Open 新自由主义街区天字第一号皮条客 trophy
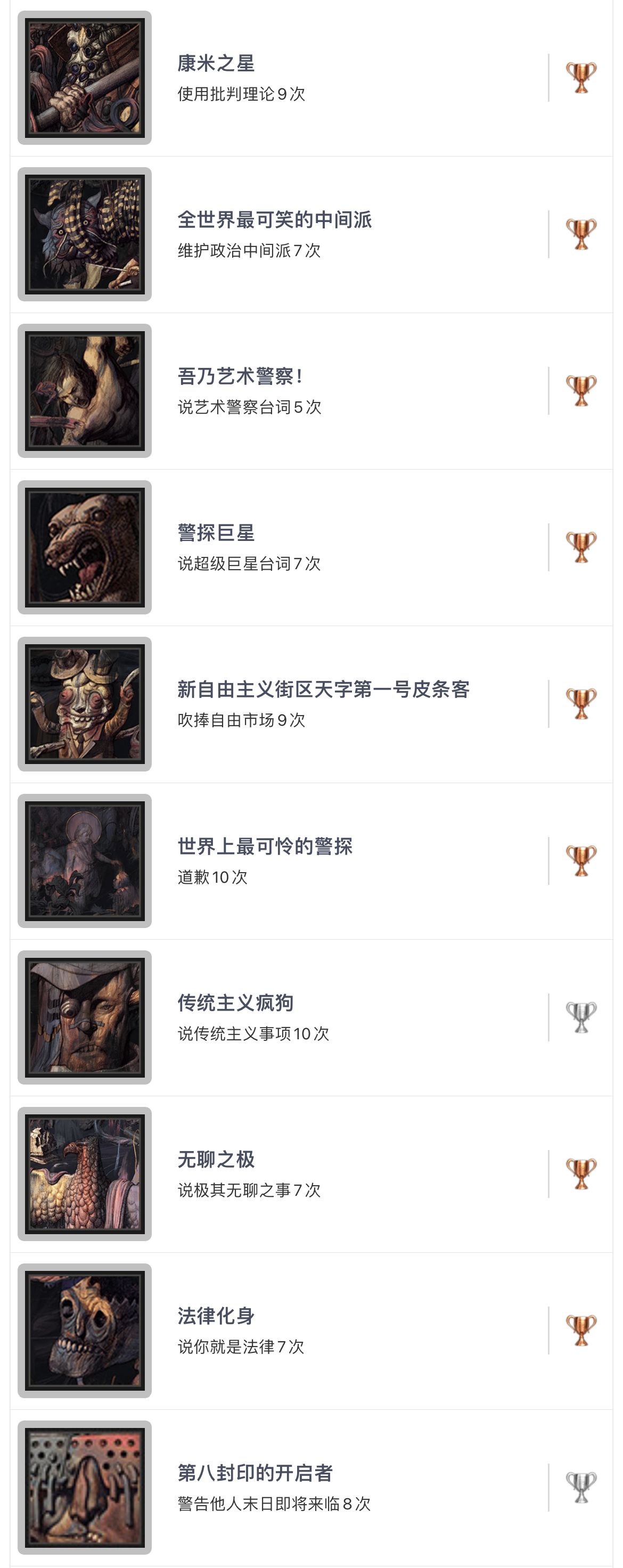 click(x=323, y=689)
